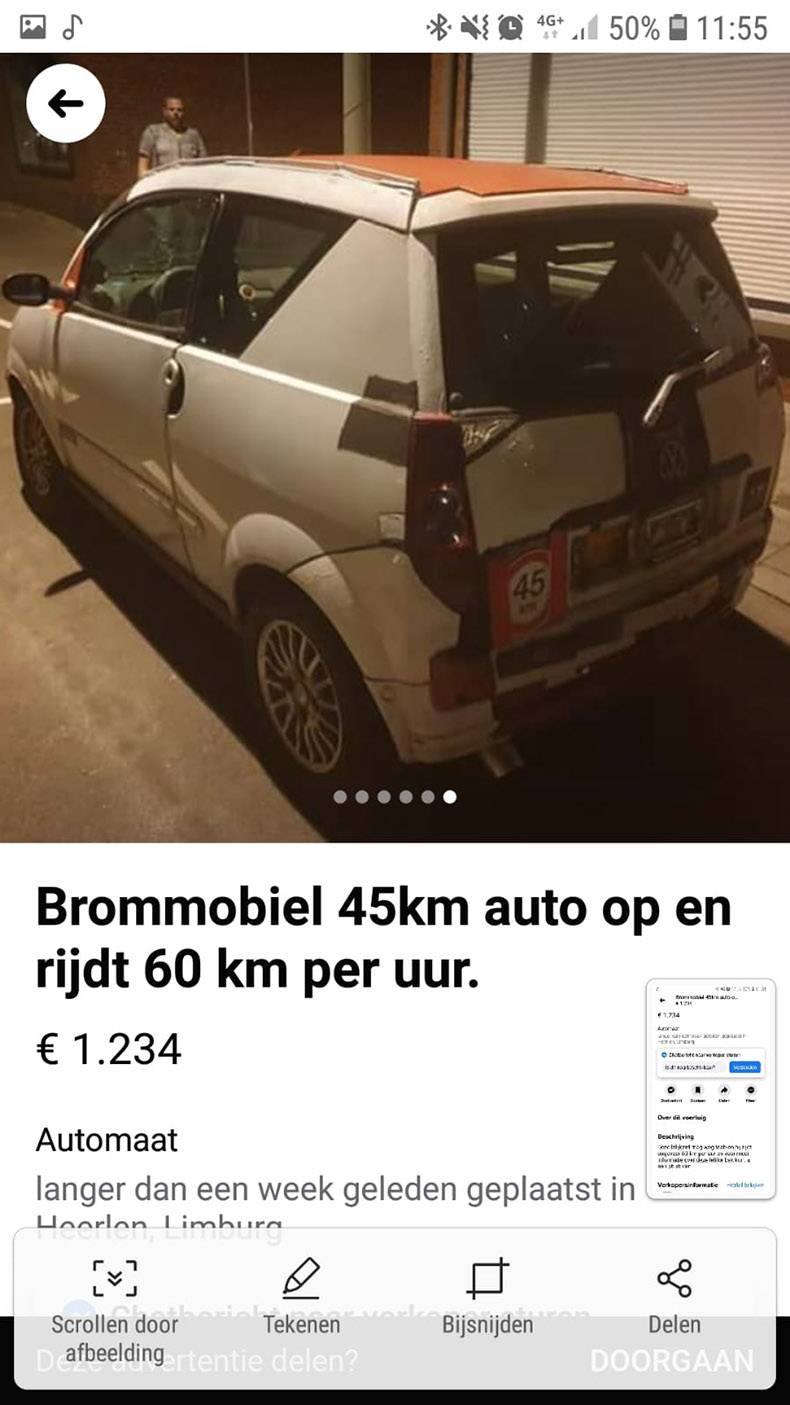790x1405 pixels.
Task: Share the screenshot via Delen
Action: pyautogui.click(x=674, y=1297)
